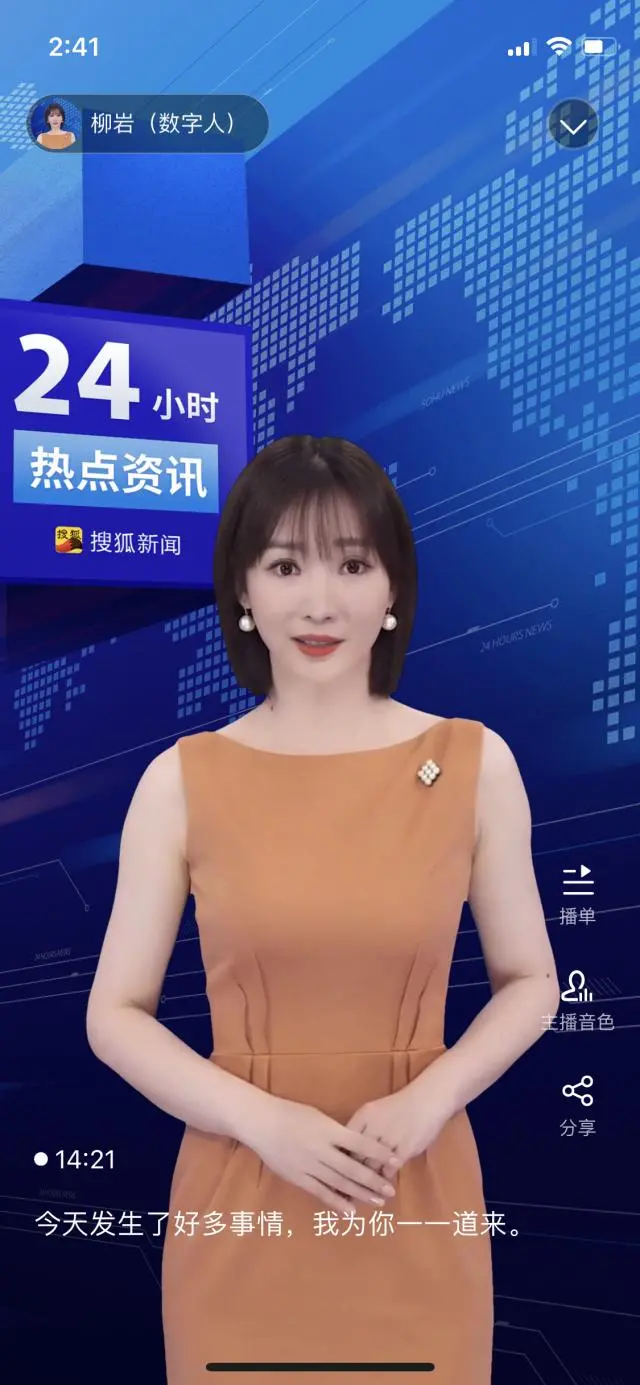Share this news broadcast via 分享

tap(577, 1104)
